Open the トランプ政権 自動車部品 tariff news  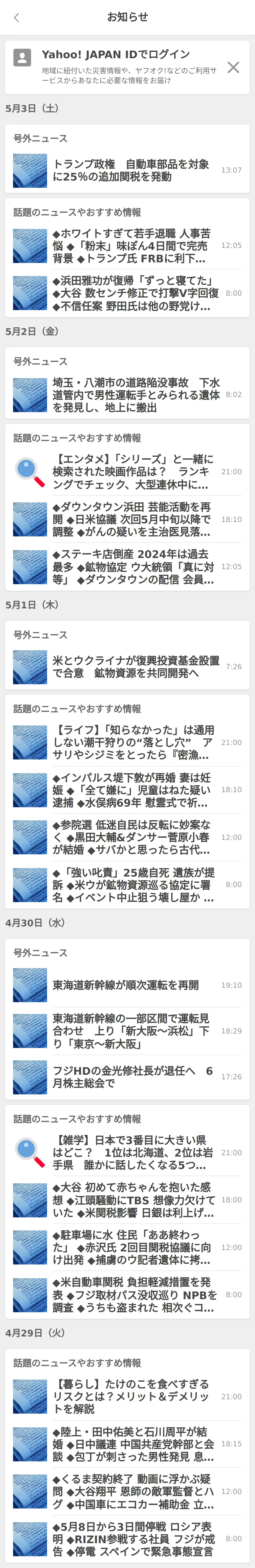(131, 171)
